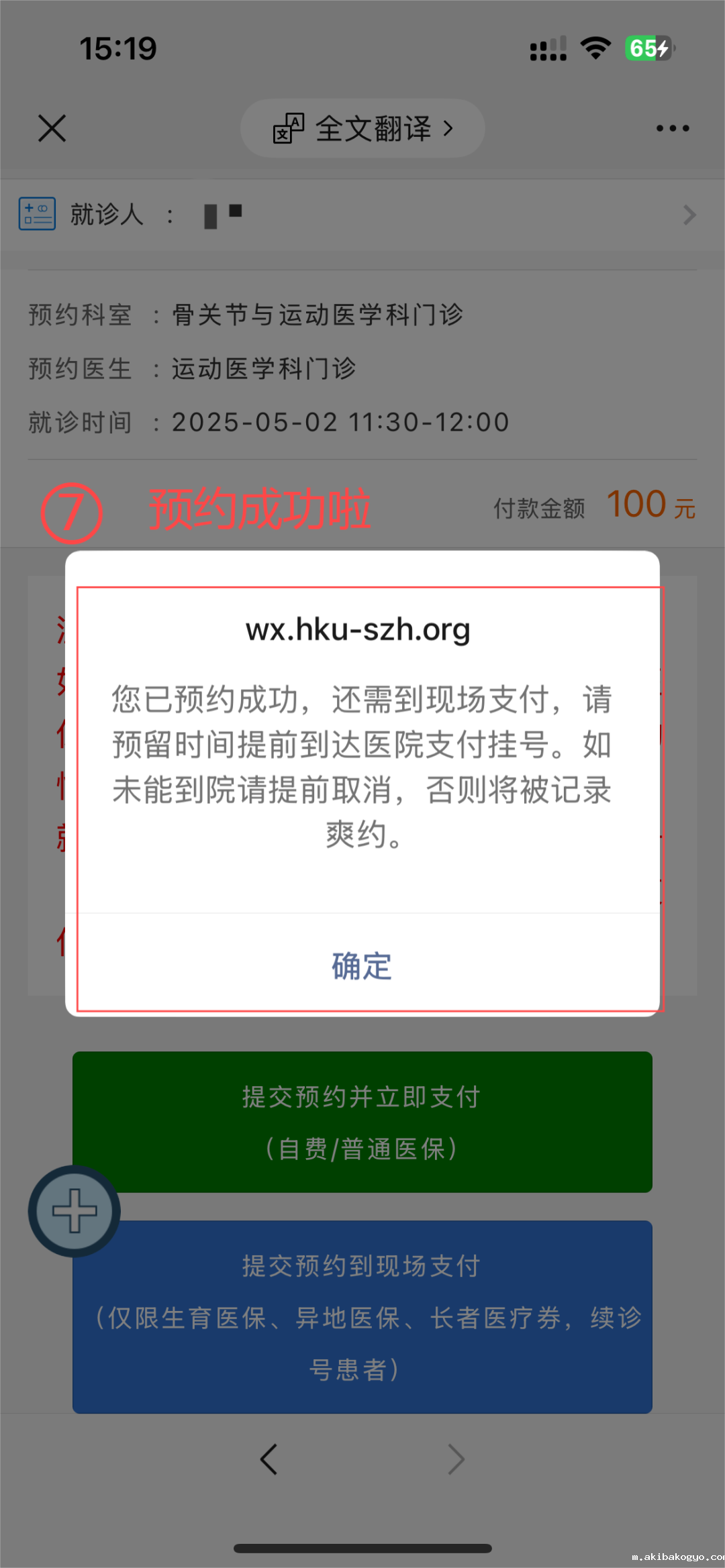The width and height of the screenshot is (725, 1568).
Task: Open the 就诊人 detail with the right chevron
Action: (689, 215)
